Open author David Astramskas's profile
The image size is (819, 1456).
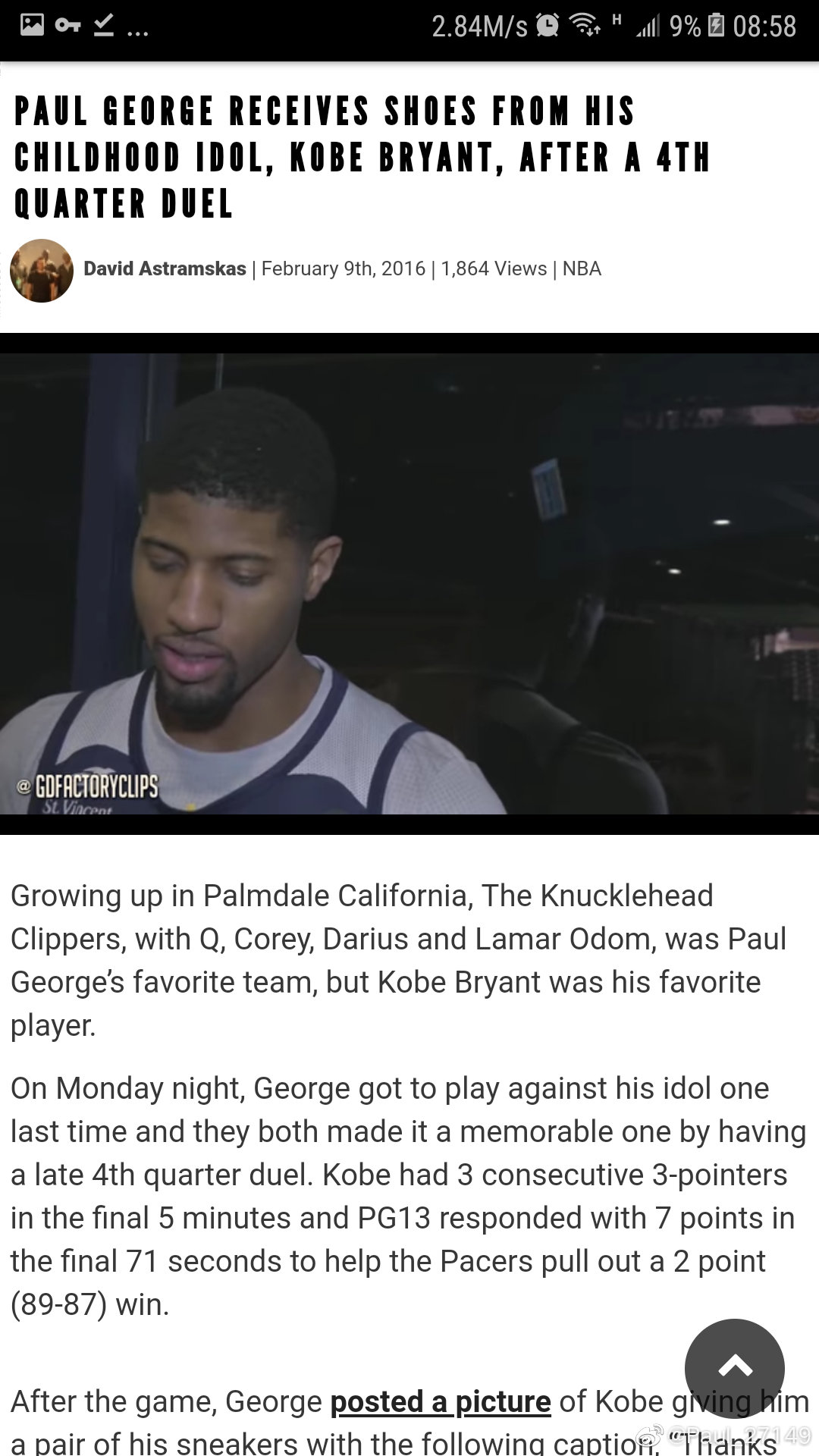tap(165, 269)
